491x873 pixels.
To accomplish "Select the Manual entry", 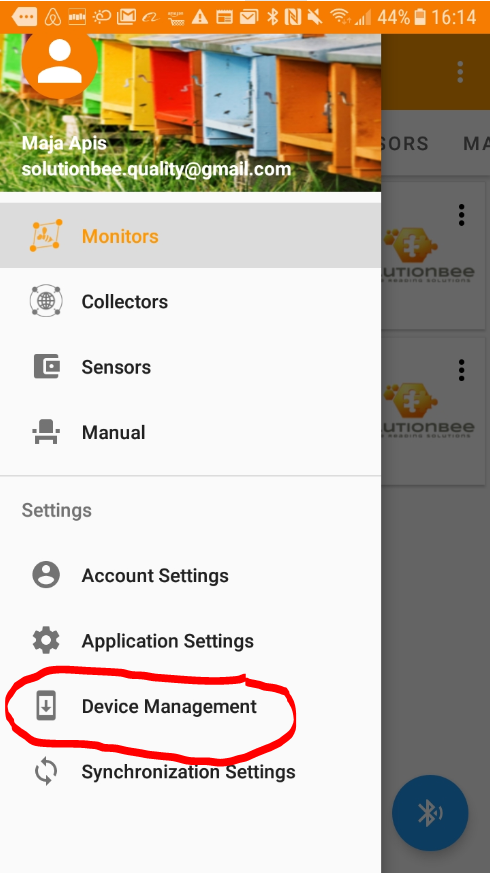I will [x=190, y=433].
